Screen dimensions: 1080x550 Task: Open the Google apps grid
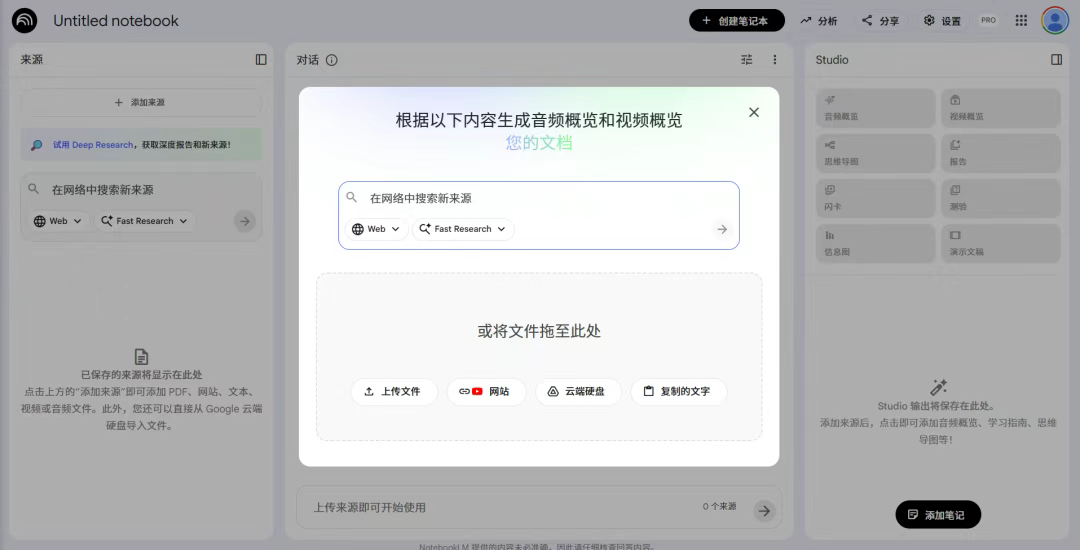tap(1021, 20)
